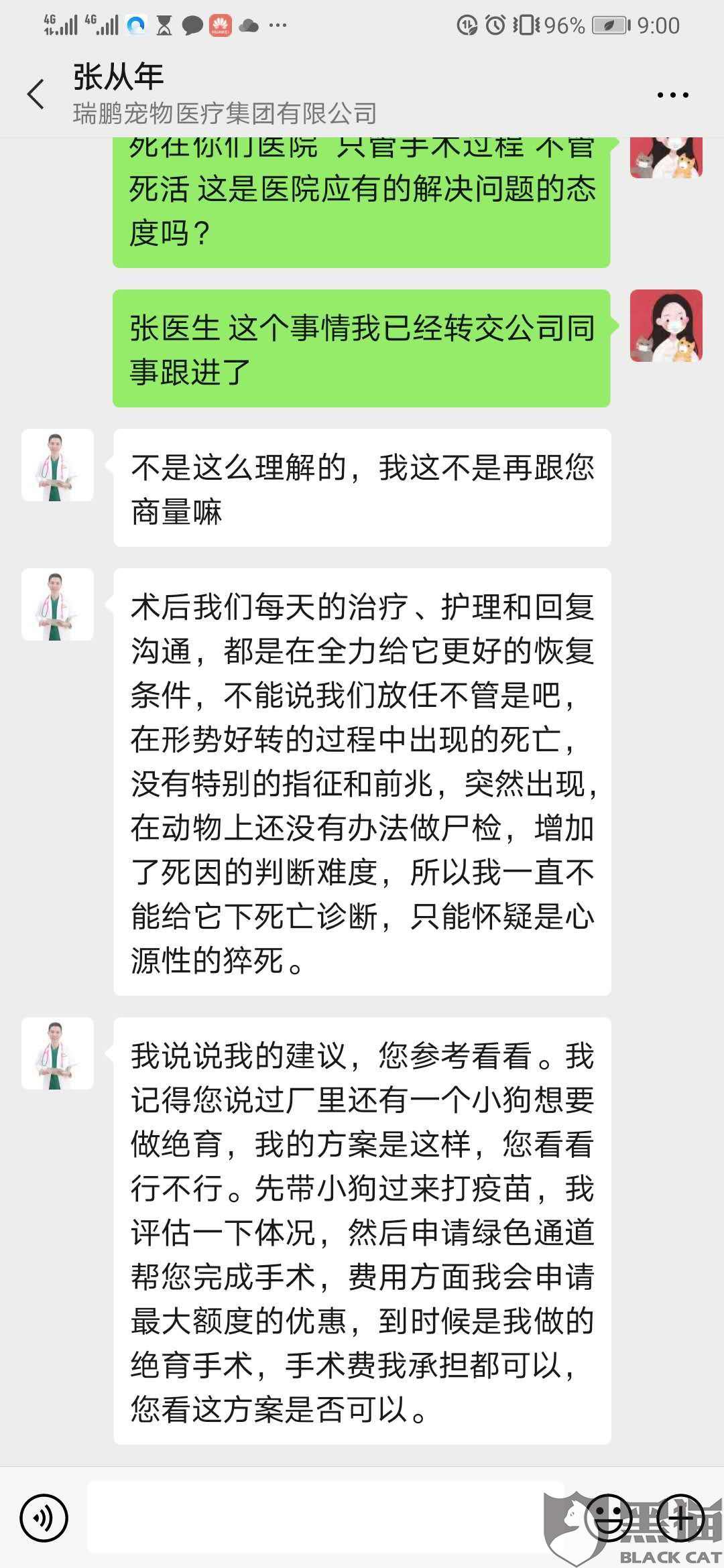Screen dimensions: 724x1568
Task: Open the doctor's avatar beside 不是这么理解的
Action: (x=58, y=466)
